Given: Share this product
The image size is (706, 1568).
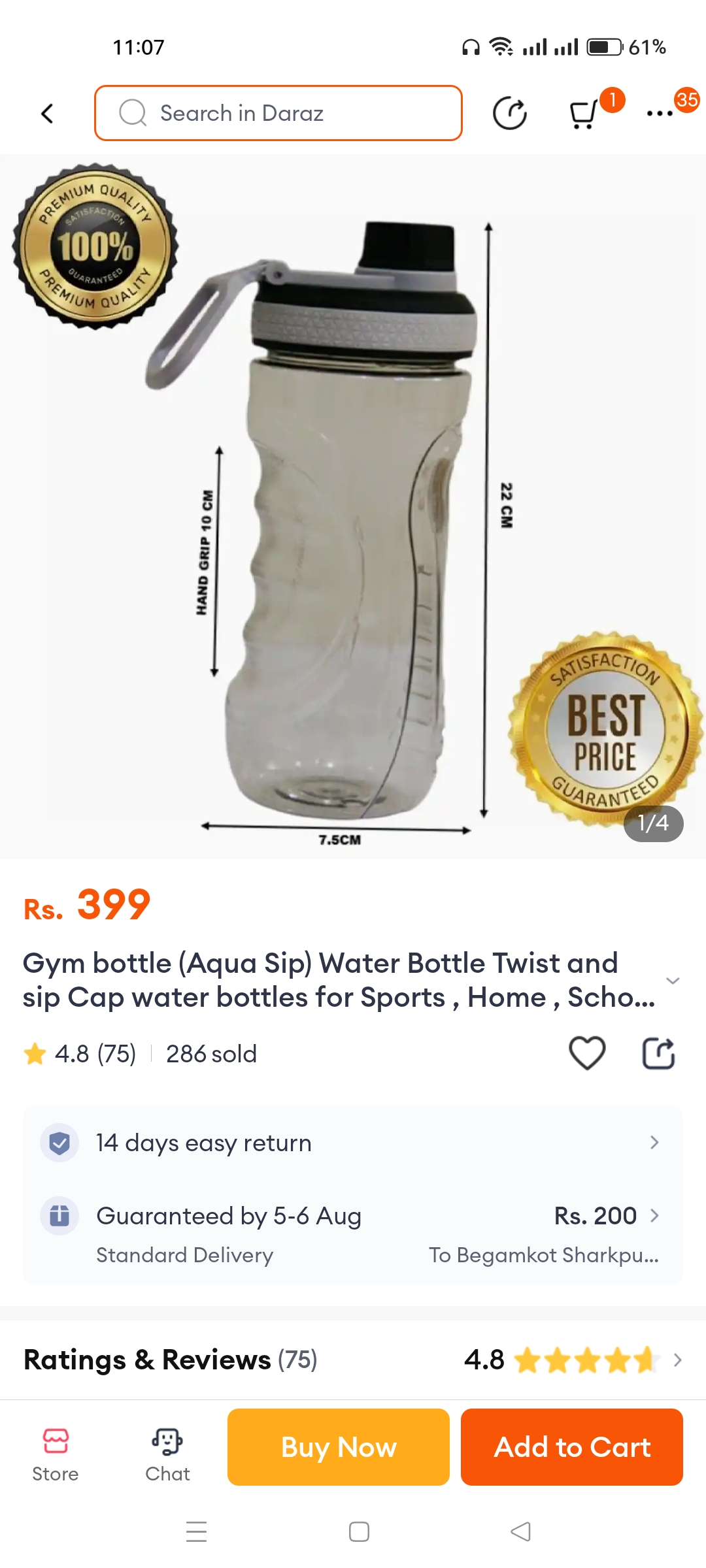Looking at the screenshot, I should point(658,1053).
